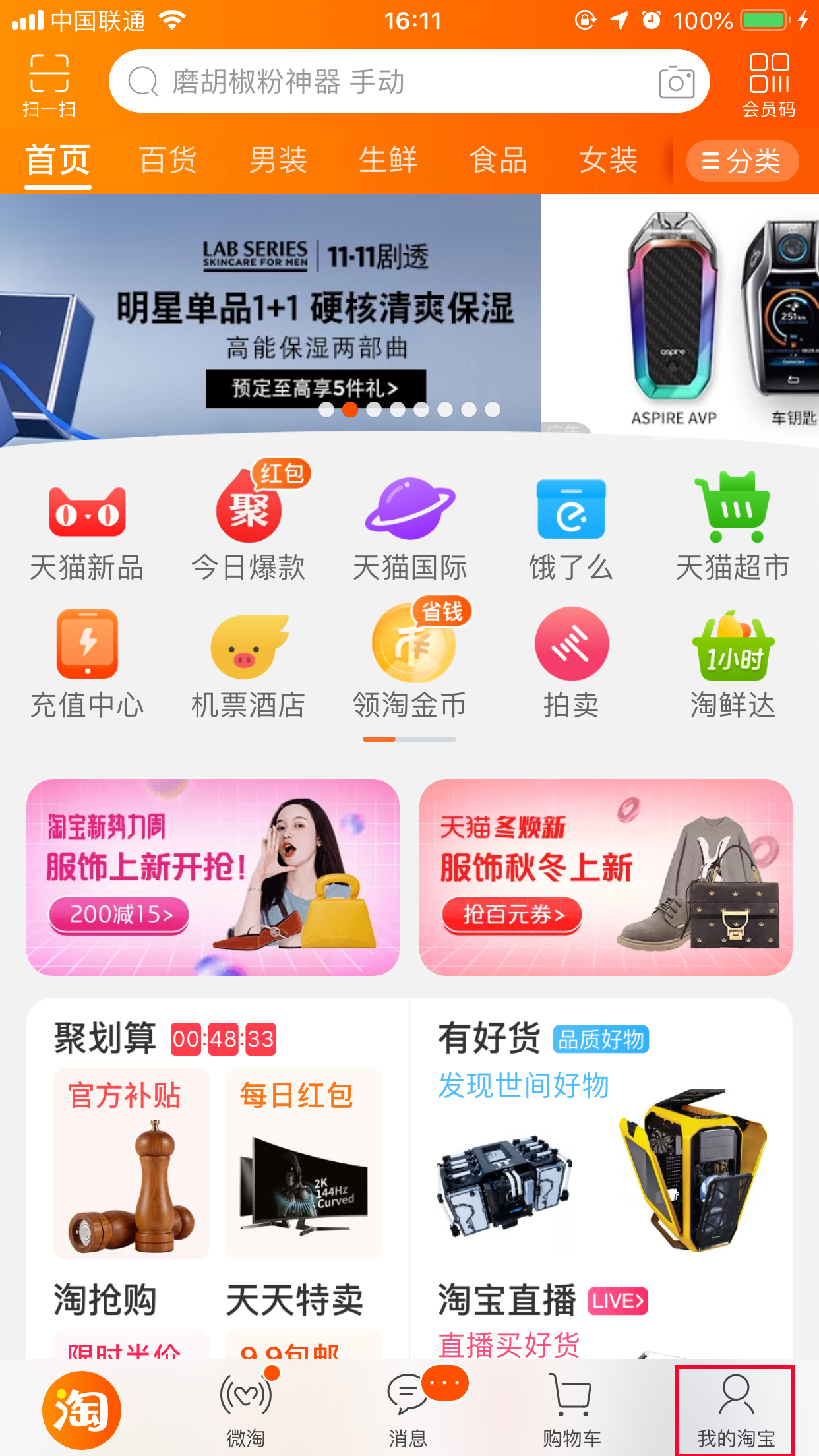Switch to the 女装 category tab
The width and height of the screenshot is (819, 1456).
point(608,160)
